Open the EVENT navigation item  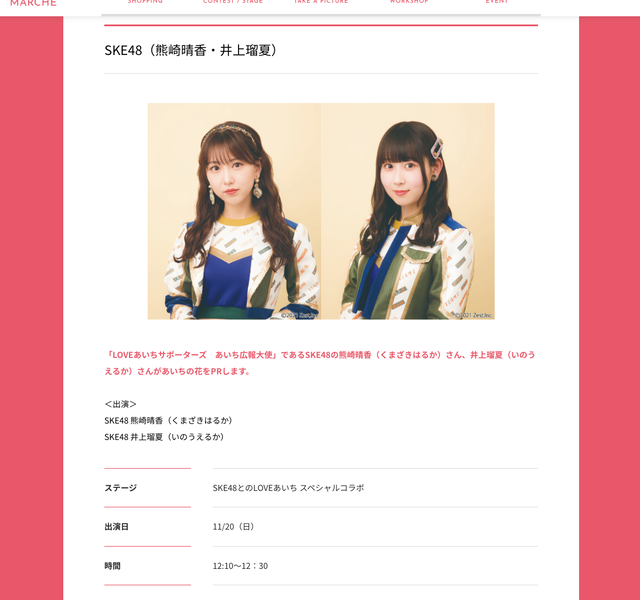496,3
